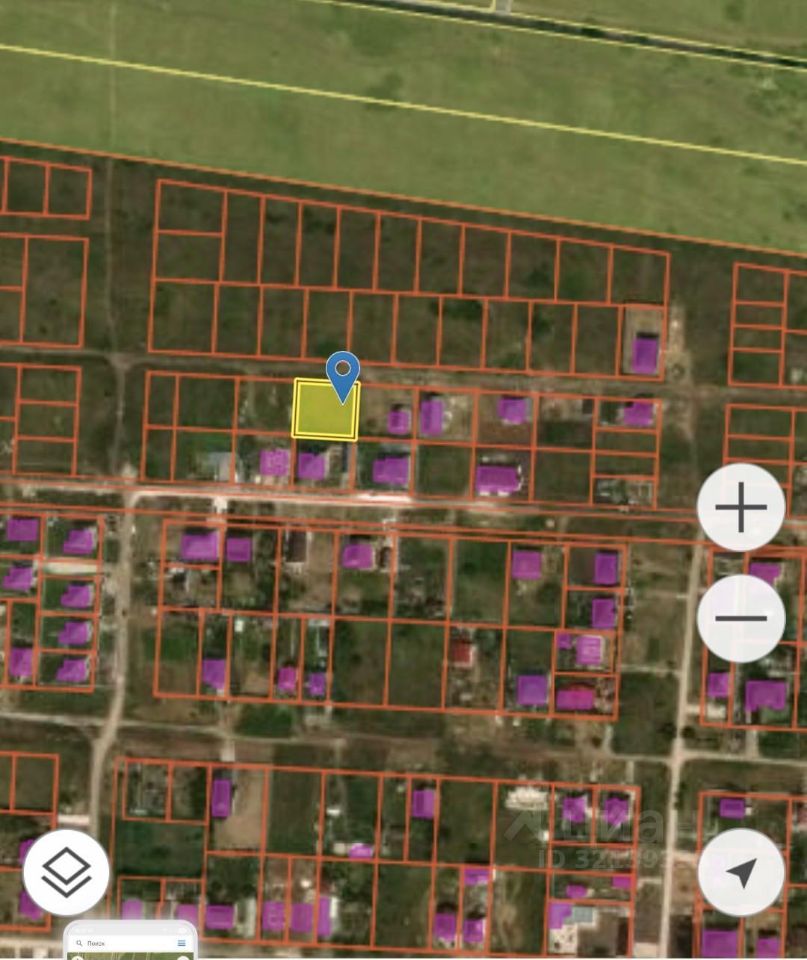Image resolution: width=807 pixels, height=960 pixels.
Task: Center the map on my location
Action: pyautogui.click(x=741, y=872)
